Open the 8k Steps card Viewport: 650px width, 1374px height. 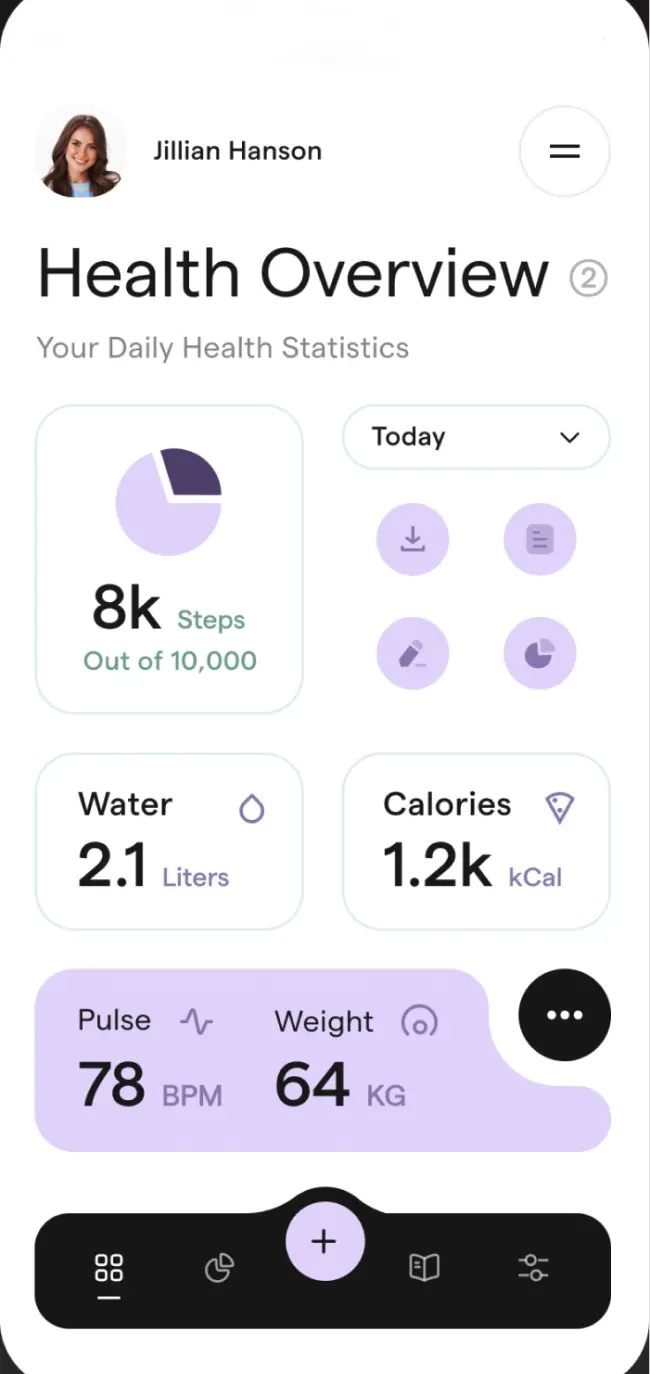169,559
